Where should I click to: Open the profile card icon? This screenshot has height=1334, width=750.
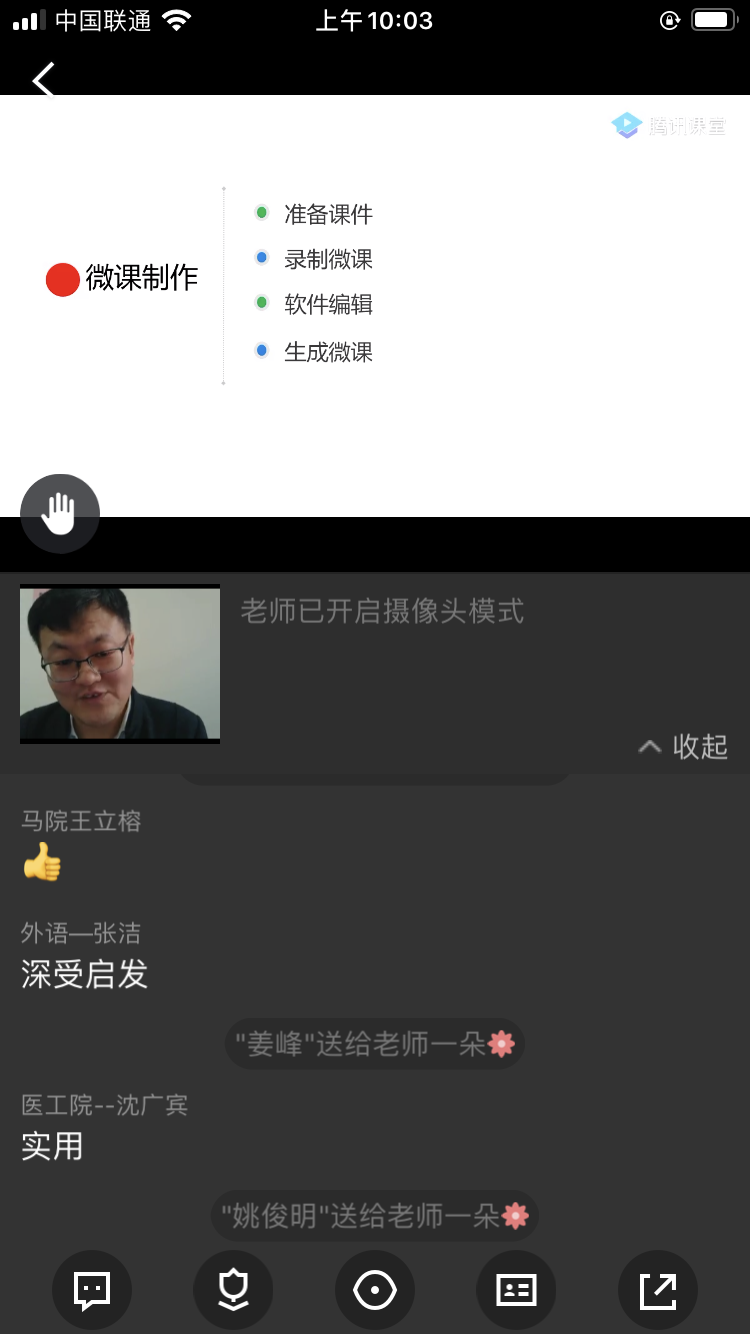click(516, 1290)
